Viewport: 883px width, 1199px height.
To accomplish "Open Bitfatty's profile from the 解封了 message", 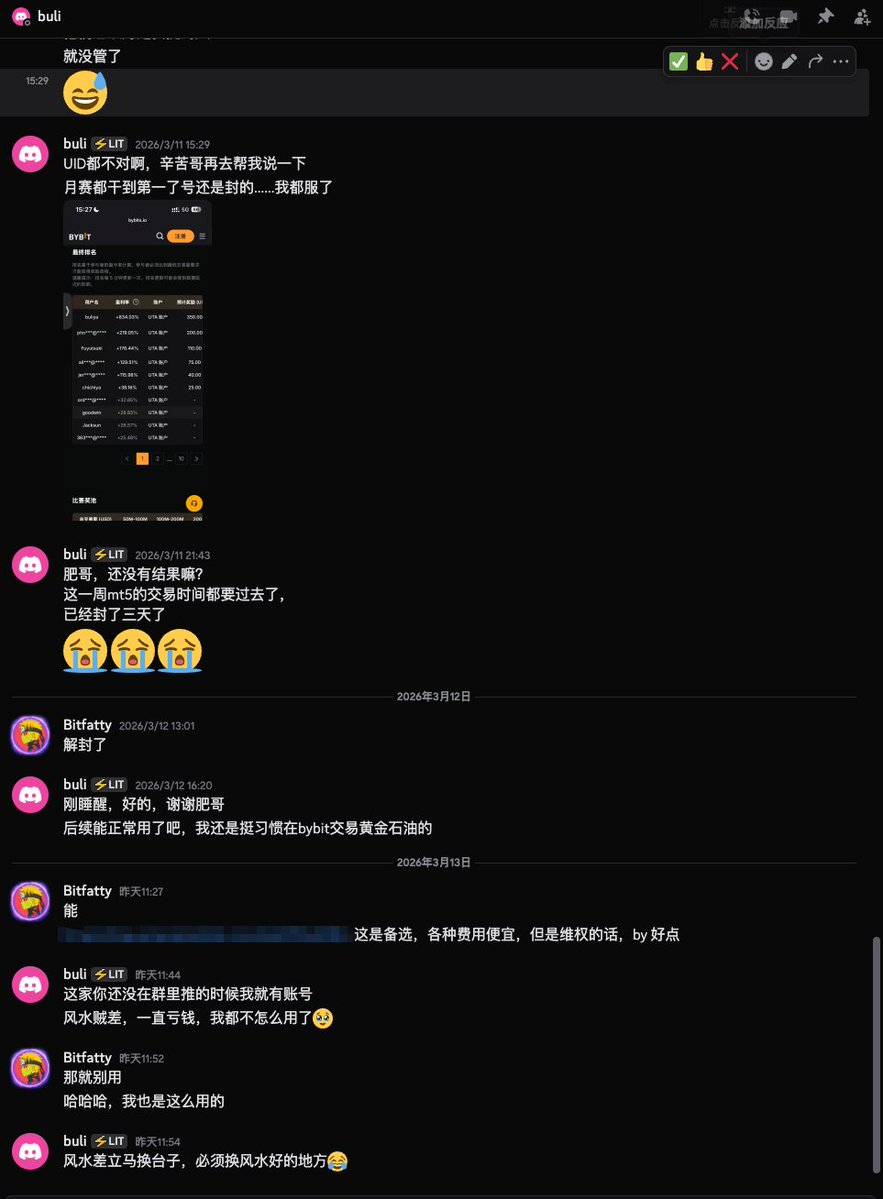I will tap(30, 735).
